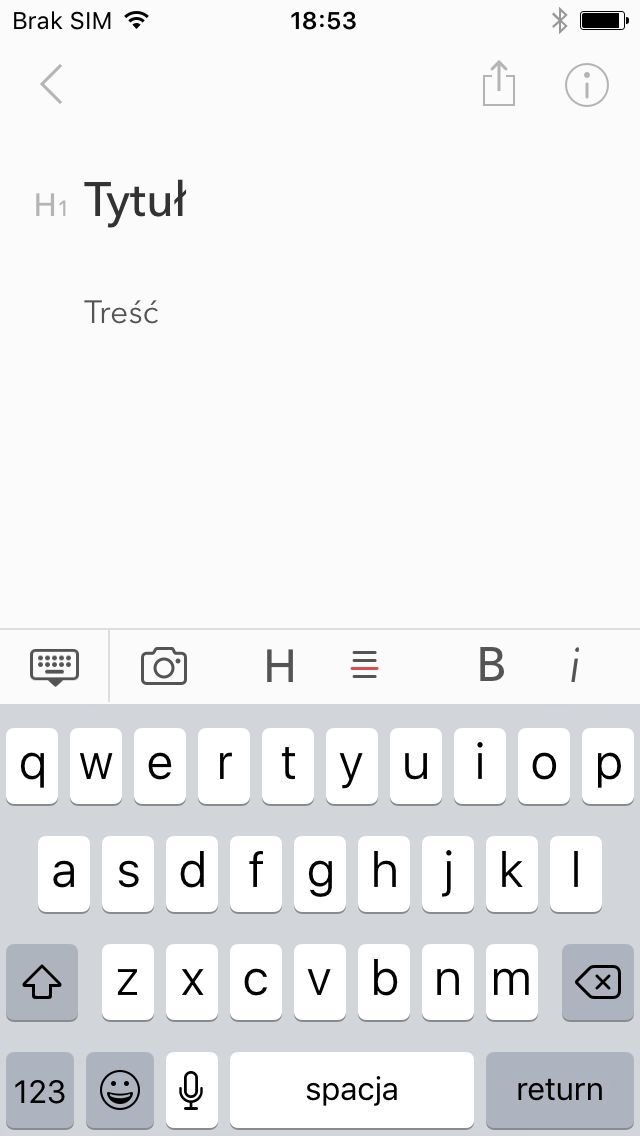Image resolution: width=640 pixels, height=1136 pixels.
Task: Insert a photo with the camera icon
Action: coord(164,667)
